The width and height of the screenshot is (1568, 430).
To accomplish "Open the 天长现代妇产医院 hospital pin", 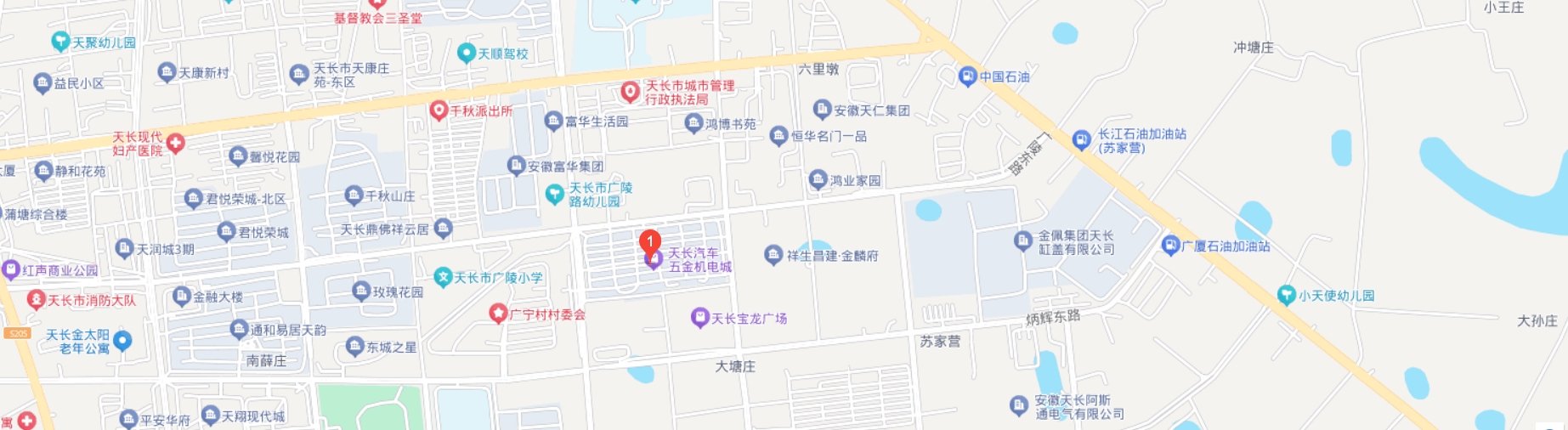I will point(175,143).
